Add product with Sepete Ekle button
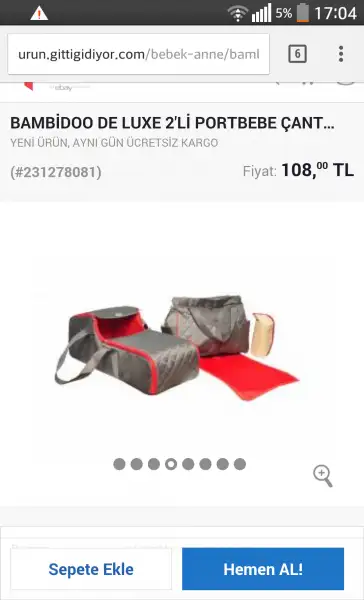This screenshot has width=364, height=600. (91, 569)
